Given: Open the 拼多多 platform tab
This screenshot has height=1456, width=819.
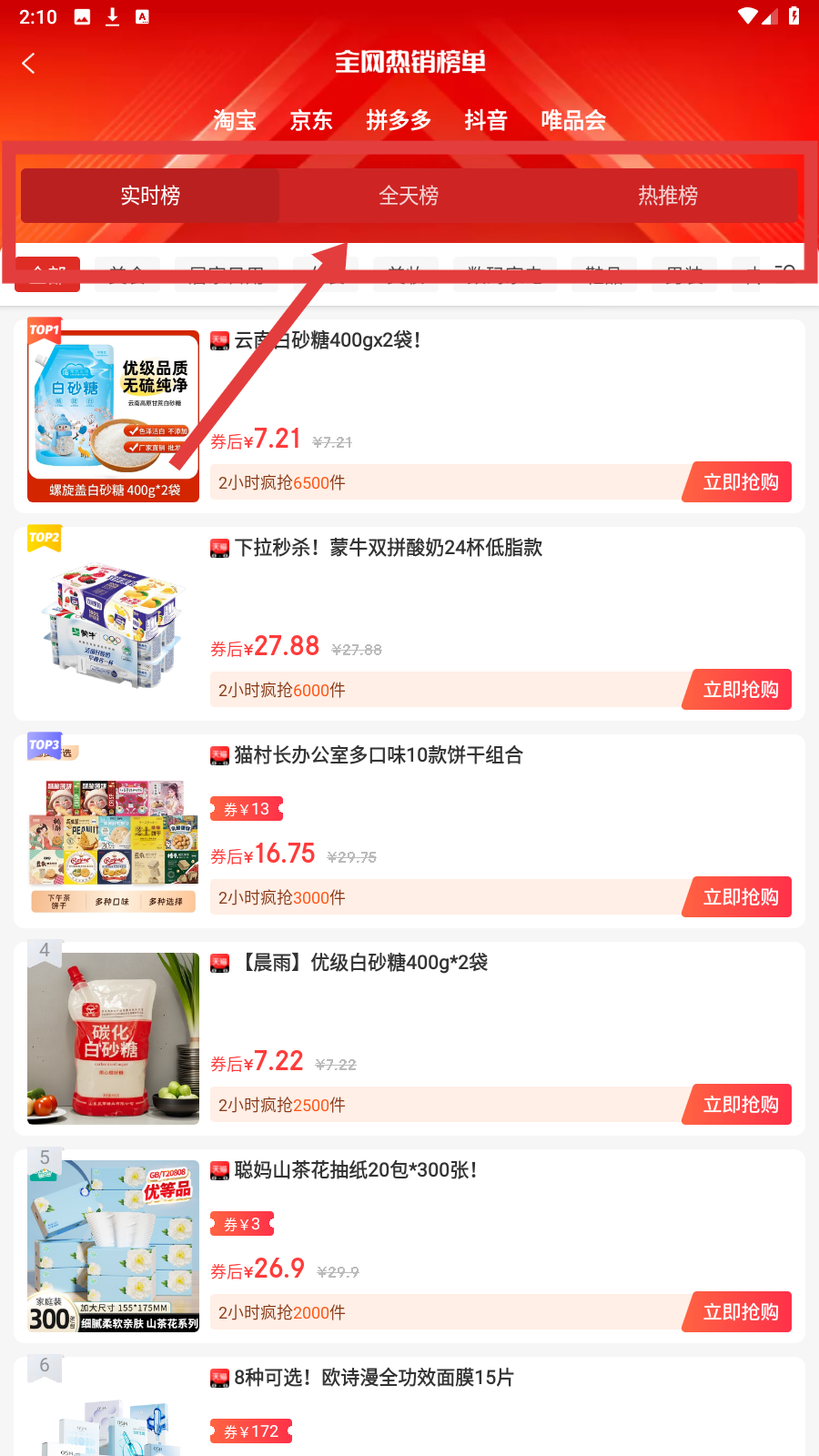Looking at the screenshot, I should pos(399,120).
